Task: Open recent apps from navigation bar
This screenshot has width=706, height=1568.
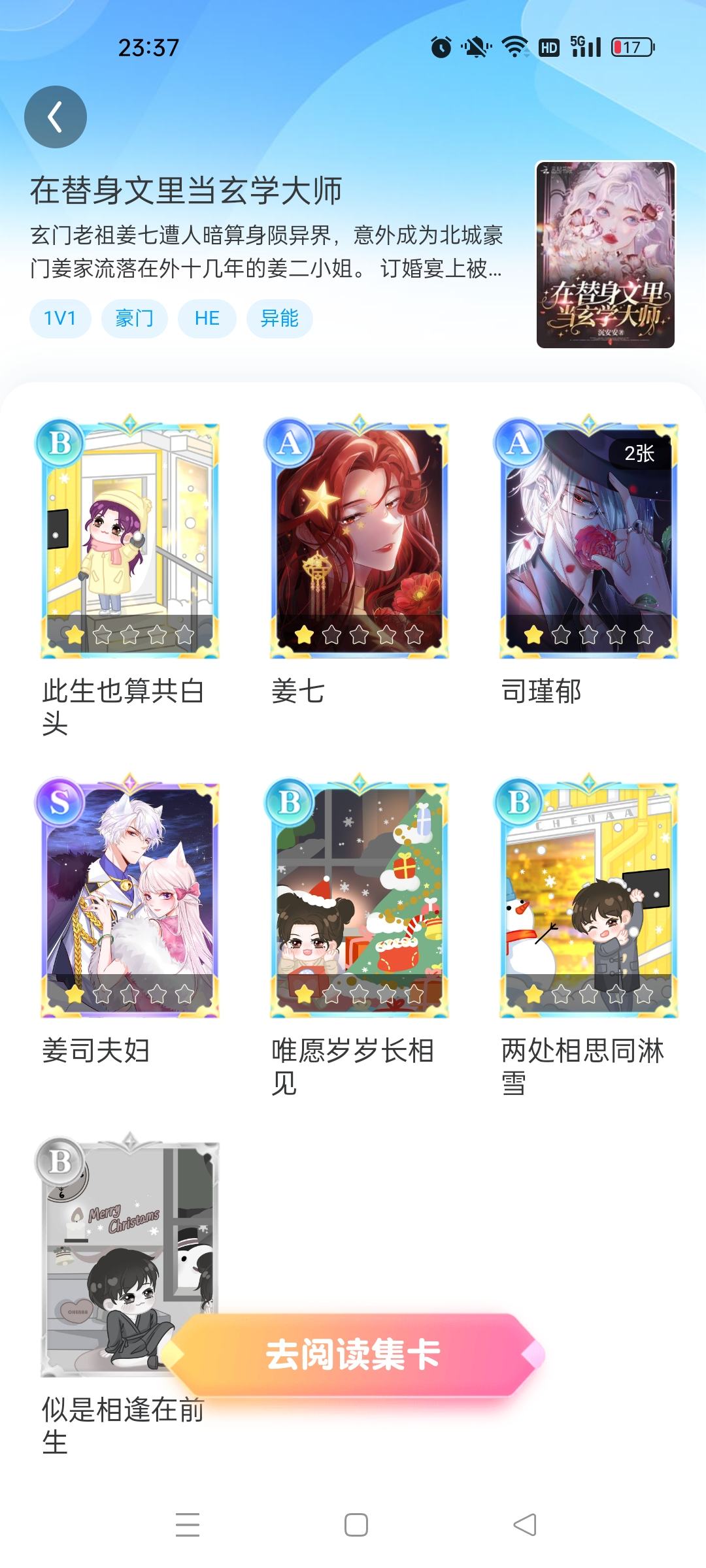Action: pos(188,1525)
